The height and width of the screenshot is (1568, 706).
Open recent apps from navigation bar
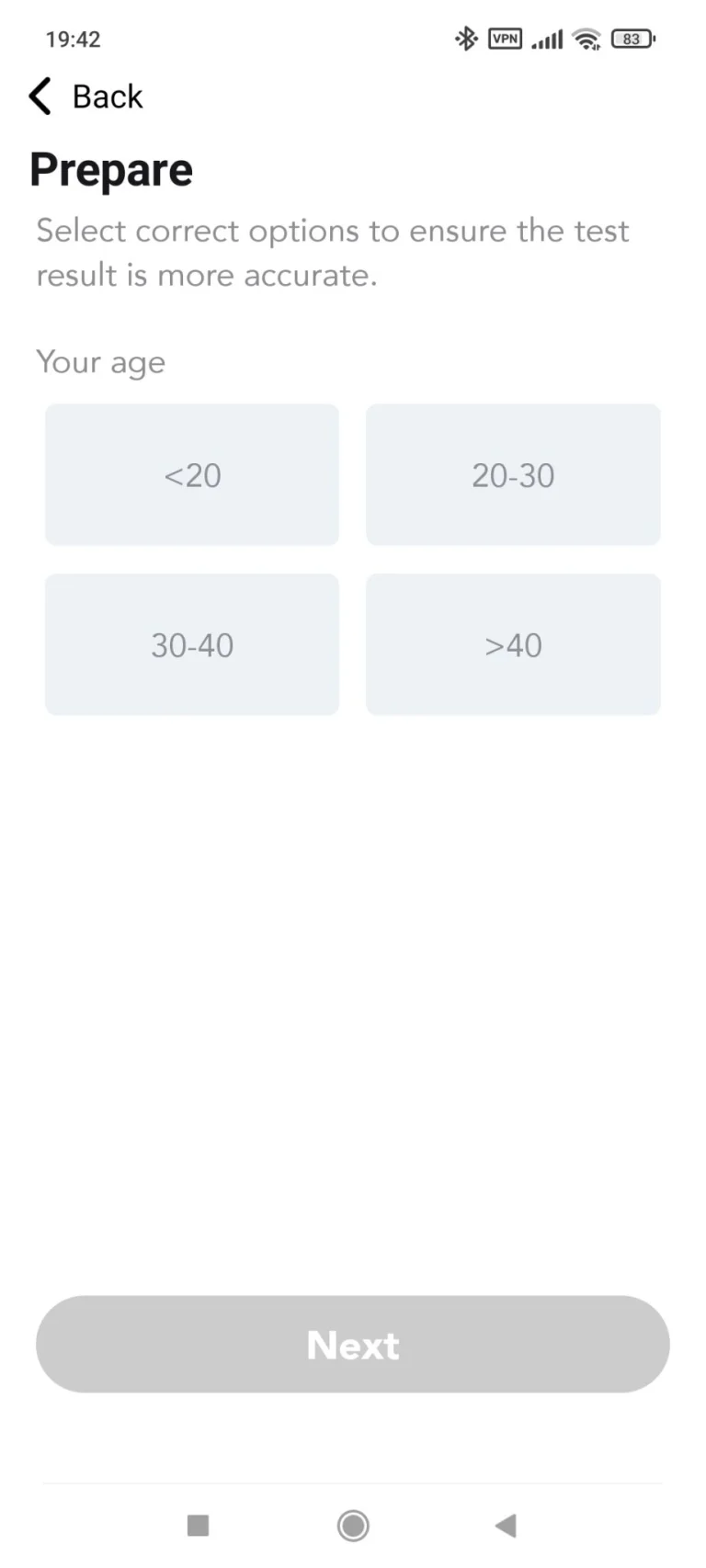pos(198,1526)
